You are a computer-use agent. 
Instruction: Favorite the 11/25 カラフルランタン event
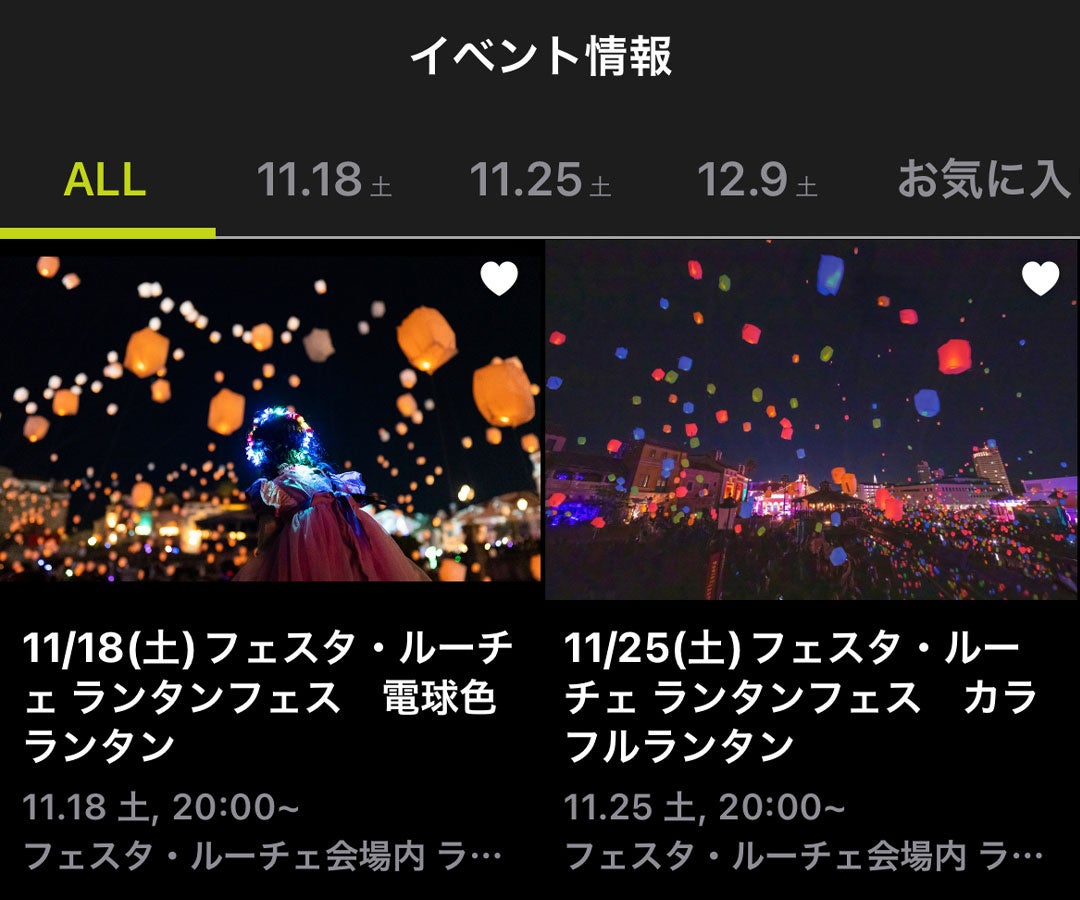coord(1040,279)
